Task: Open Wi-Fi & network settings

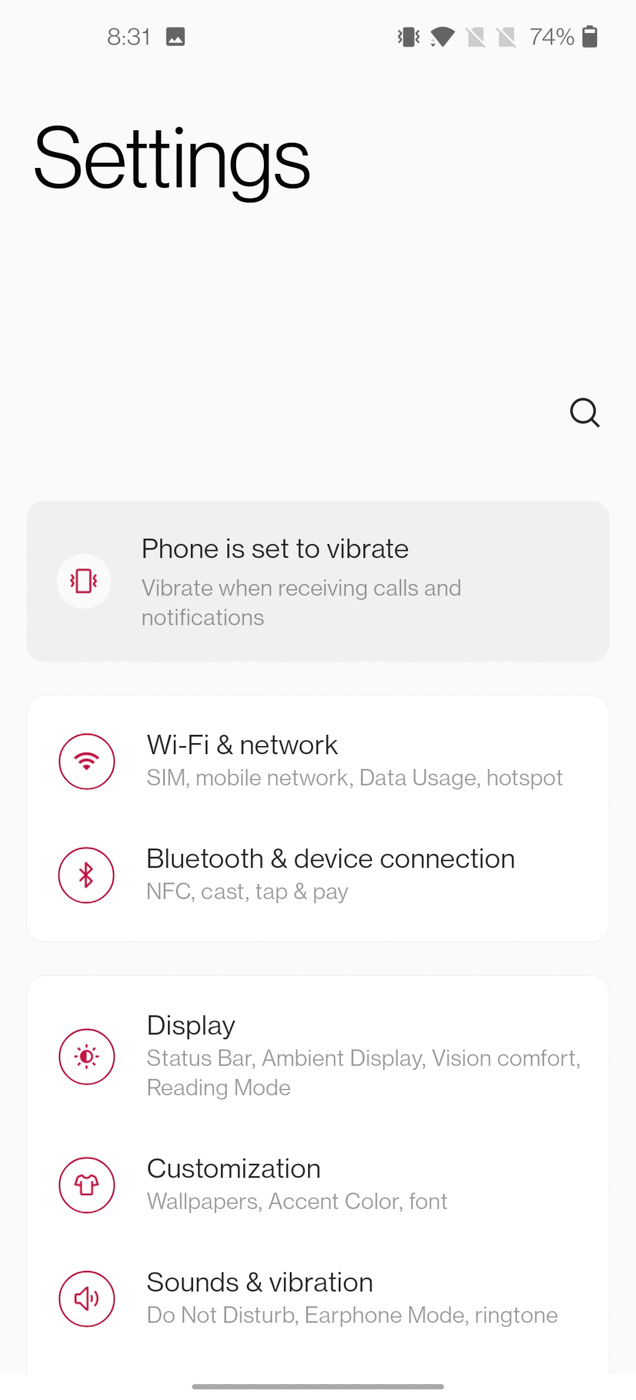Action: click(318, 760)
